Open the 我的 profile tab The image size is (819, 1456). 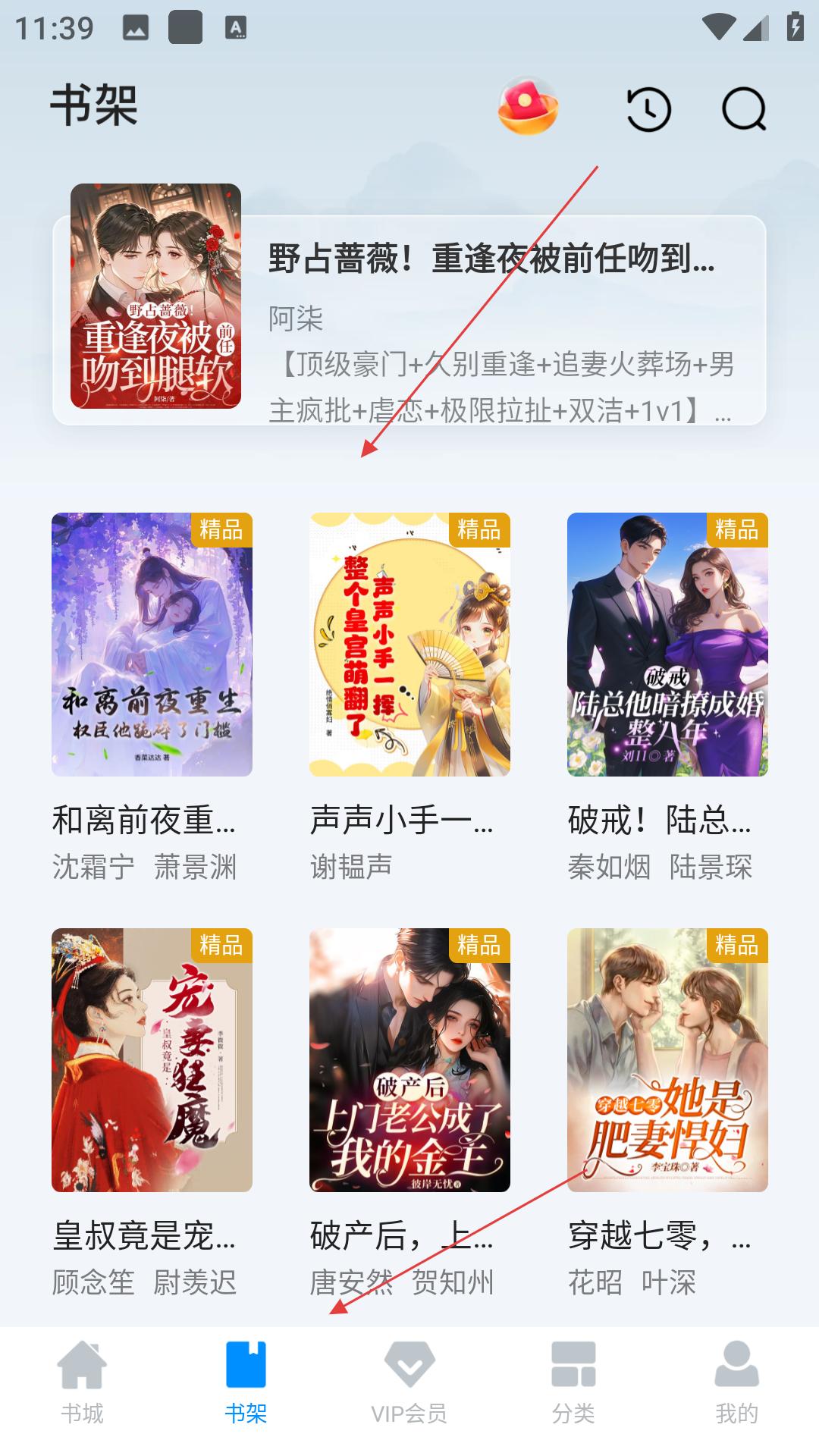click(737, 1382)
